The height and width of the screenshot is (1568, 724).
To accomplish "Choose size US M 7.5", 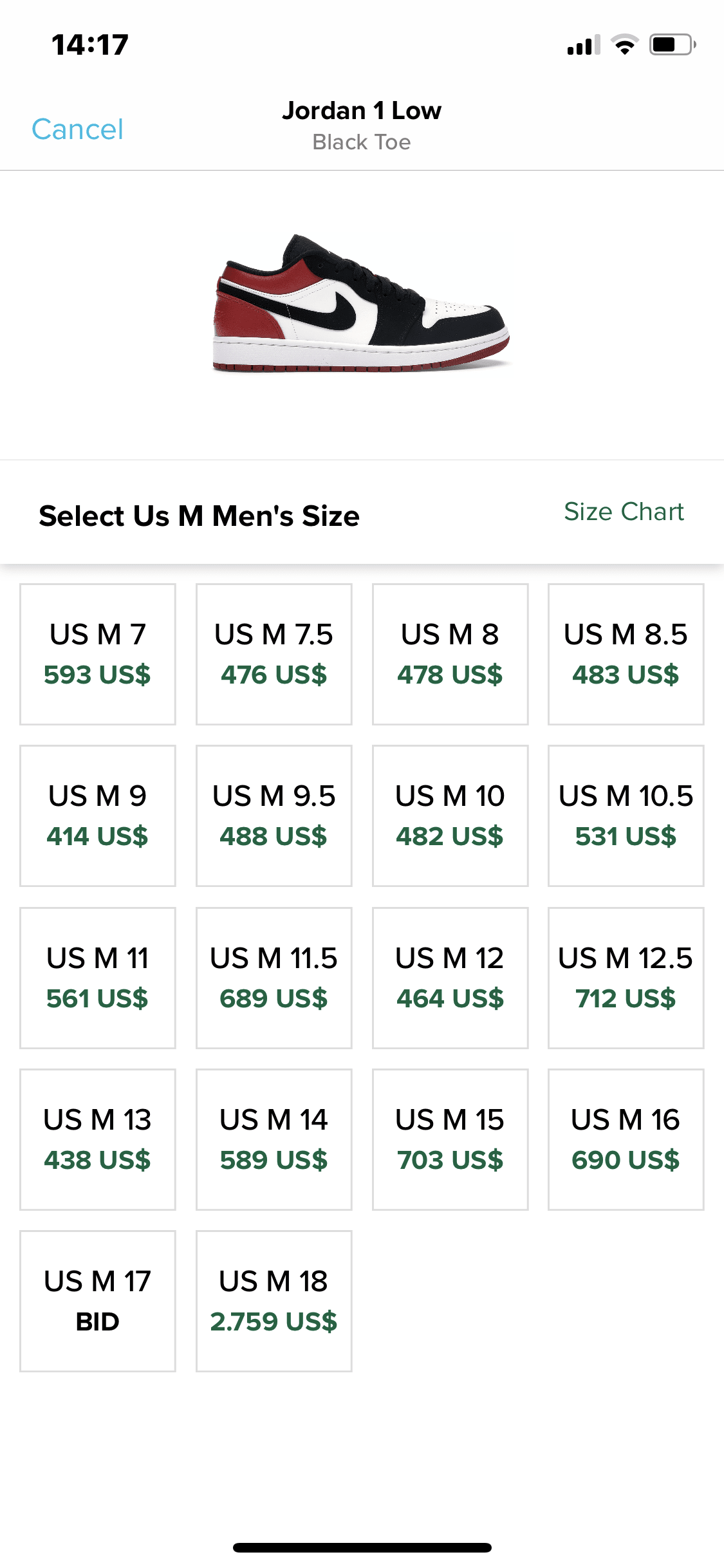I will click(x=274, y=654).
